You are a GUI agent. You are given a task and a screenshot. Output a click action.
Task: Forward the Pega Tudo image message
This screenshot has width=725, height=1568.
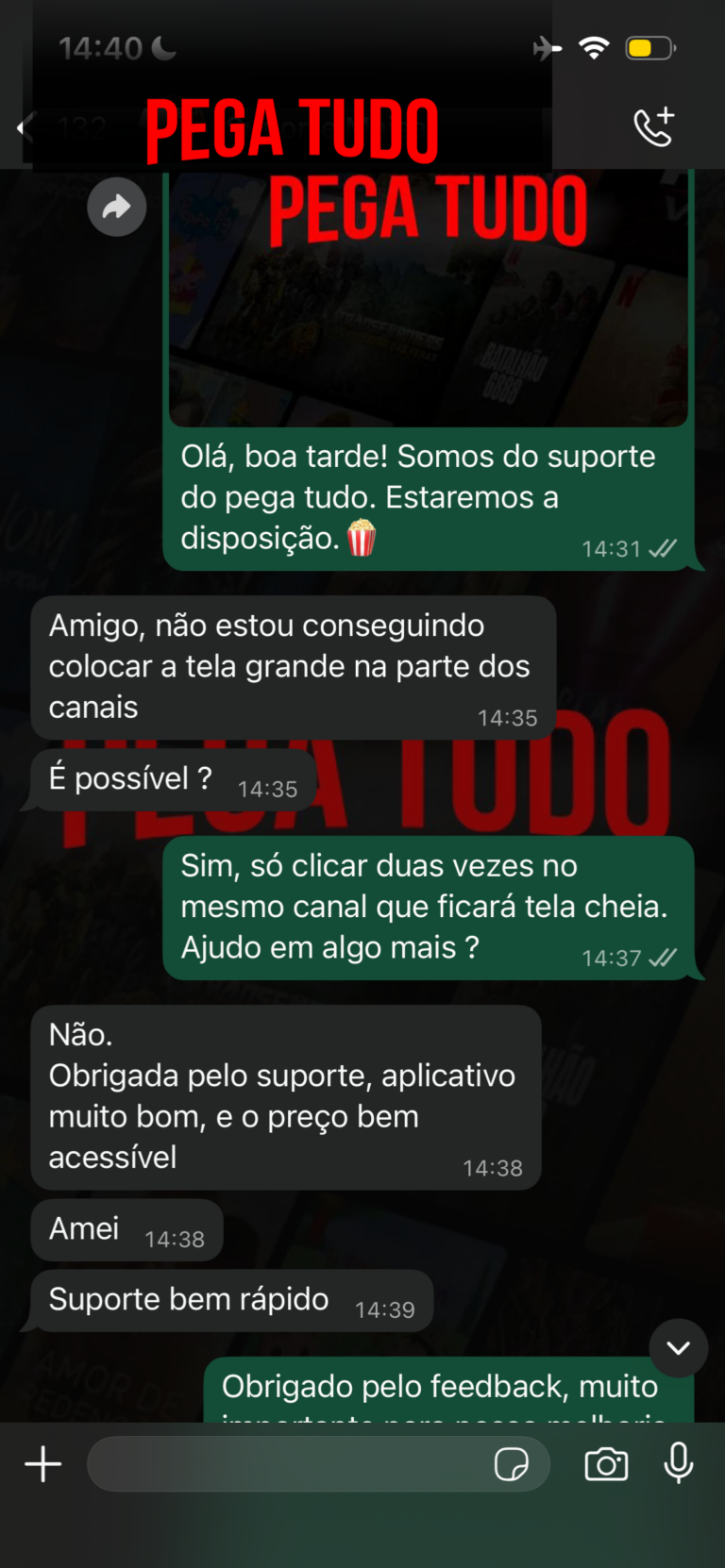tap(116, 207)
